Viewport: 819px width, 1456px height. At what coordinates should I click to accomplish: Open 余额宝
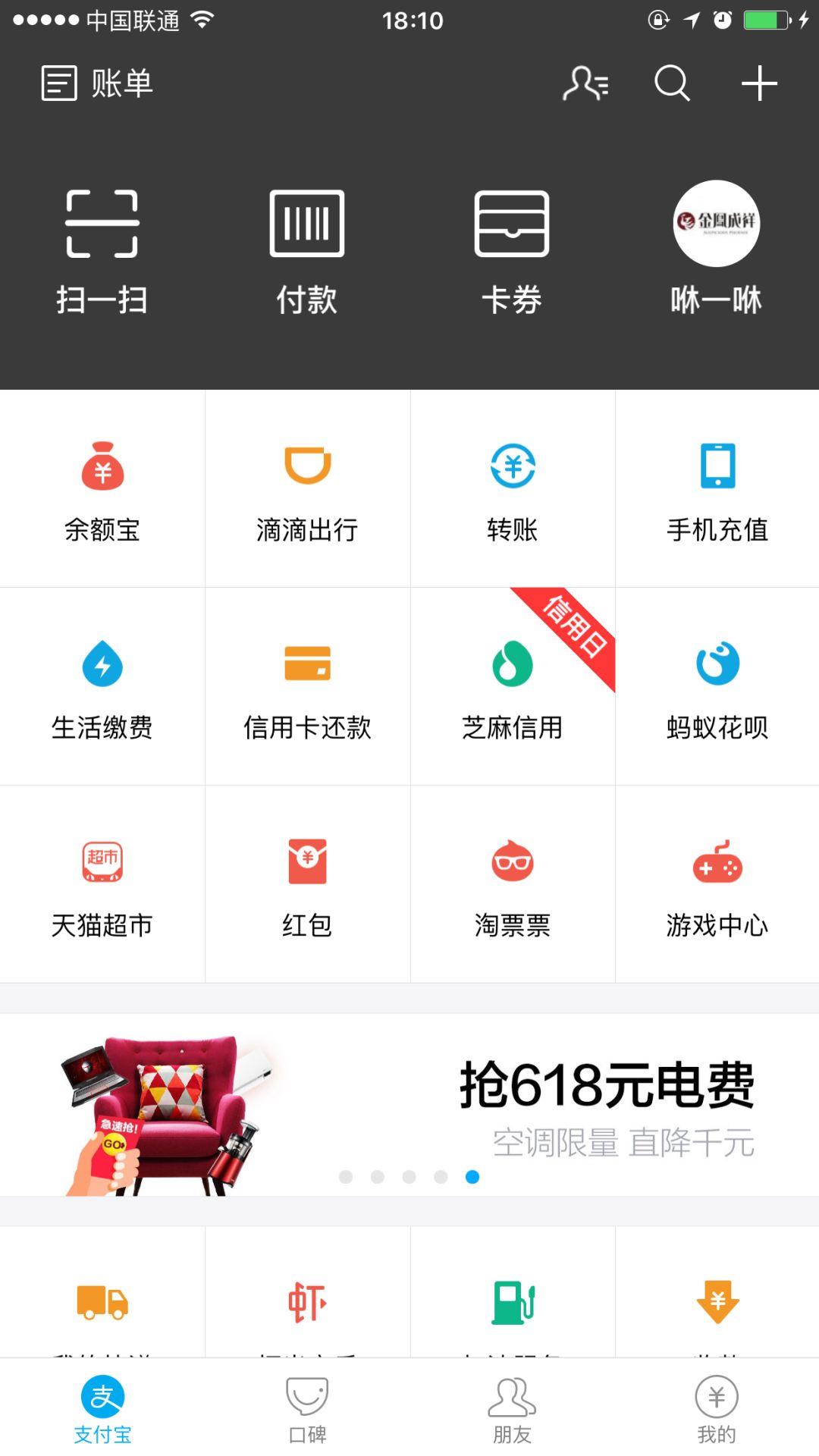pyautogui.click(x=102, y=489)
